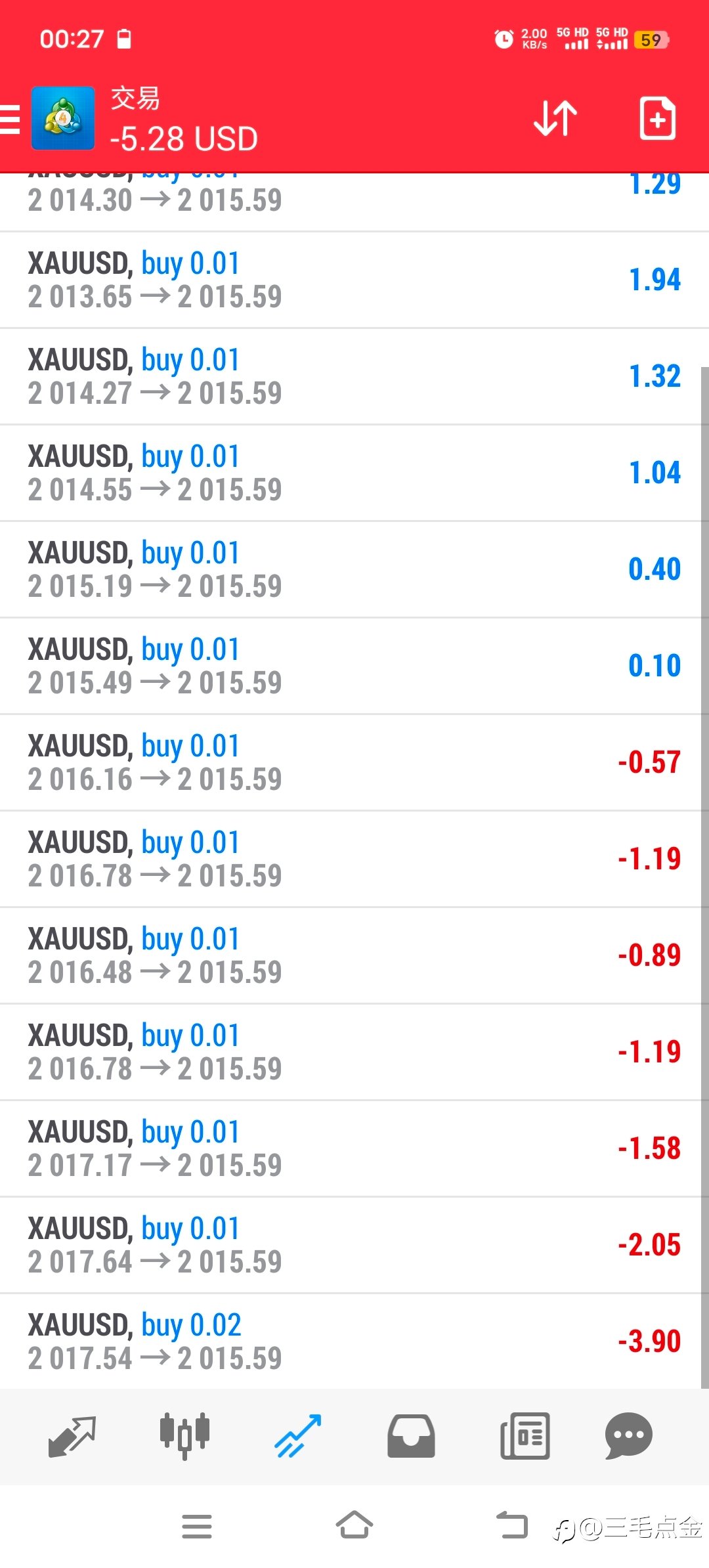This screenshot has height=1568, width=709.
Task: Select the position opened at 2 016.48
Action: tap(354, 955)
